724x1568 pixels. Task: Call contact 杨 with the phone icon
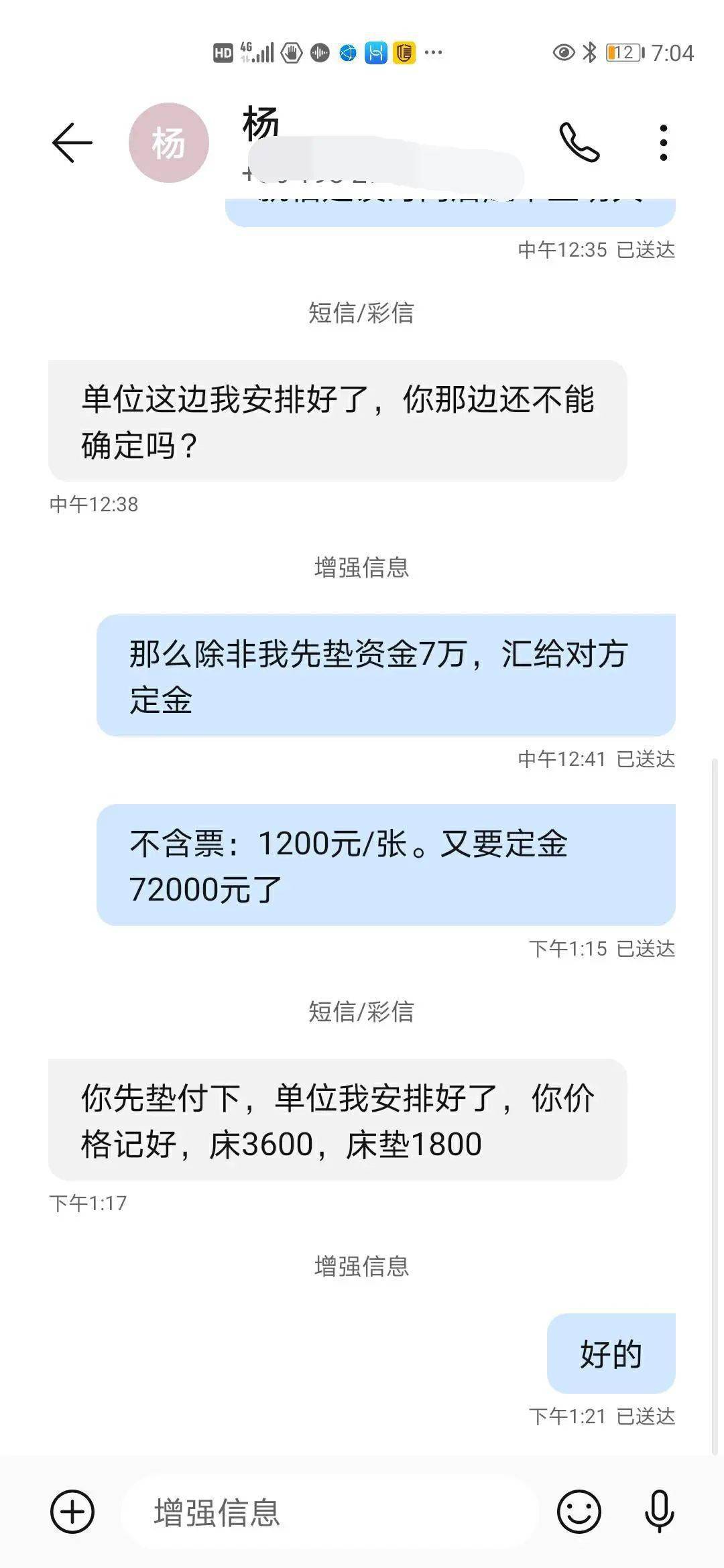[x=579, y=143]
